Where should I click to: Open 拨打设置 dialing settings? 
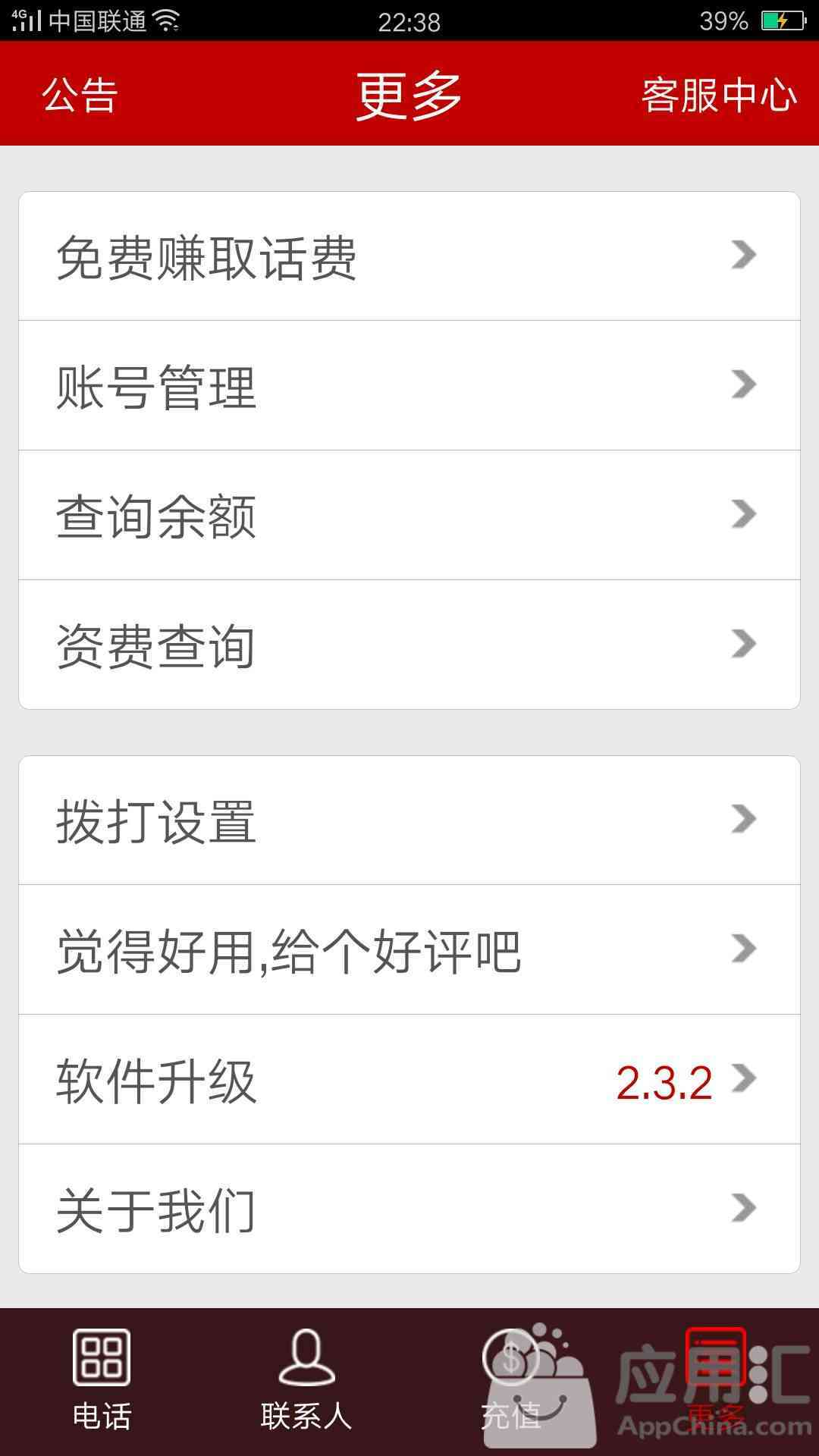coord(409,821)
